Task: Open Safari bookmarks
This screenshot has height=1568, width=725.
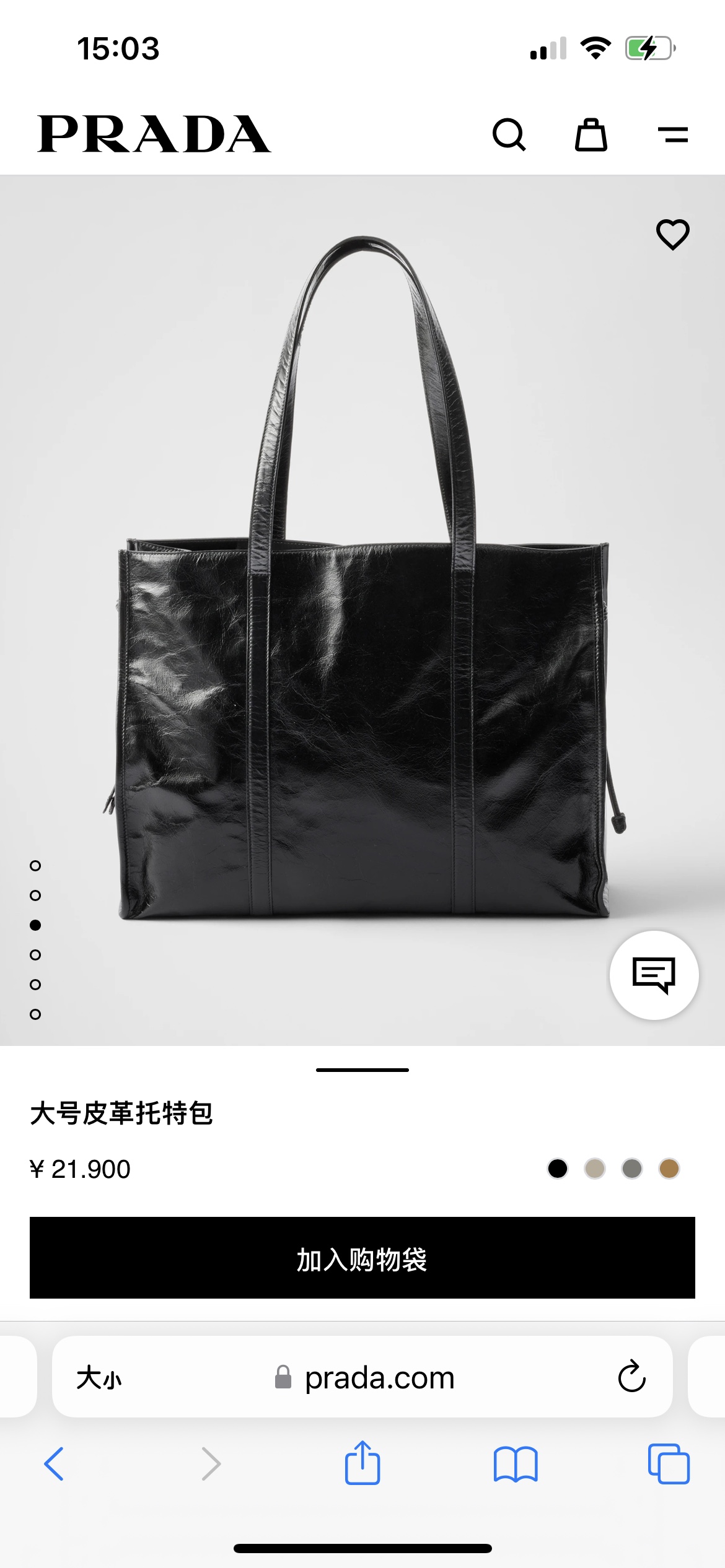Action: pyautogui.click(x=516, y=1464)
